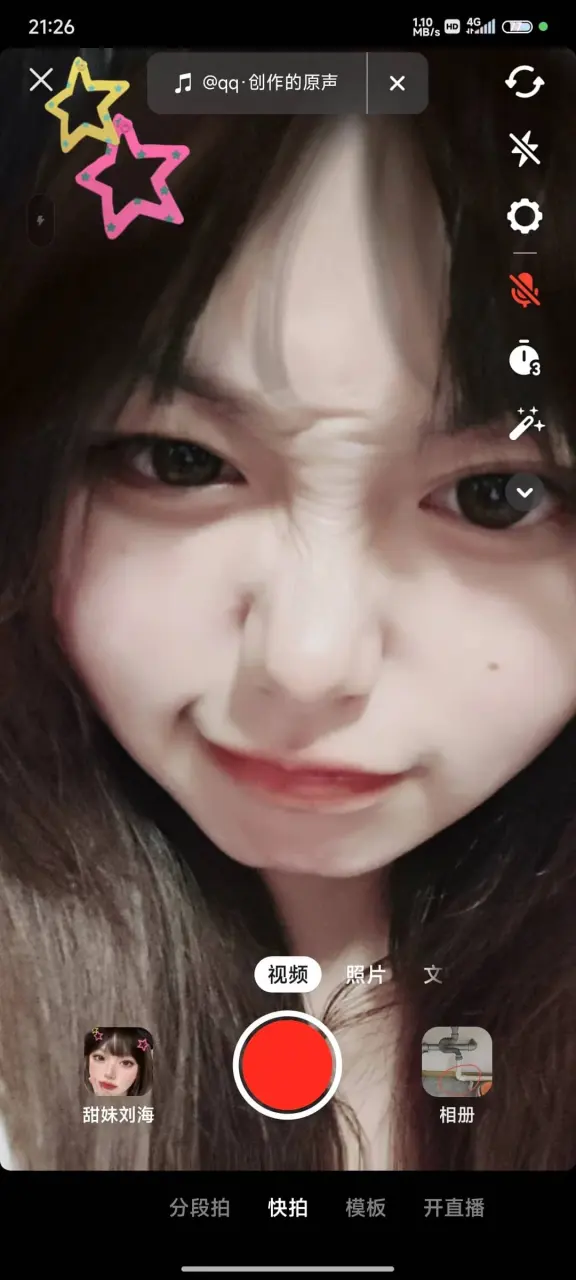Open camera settings gear
Viewport: 576px width, 1280px height.
pos(525,216)
